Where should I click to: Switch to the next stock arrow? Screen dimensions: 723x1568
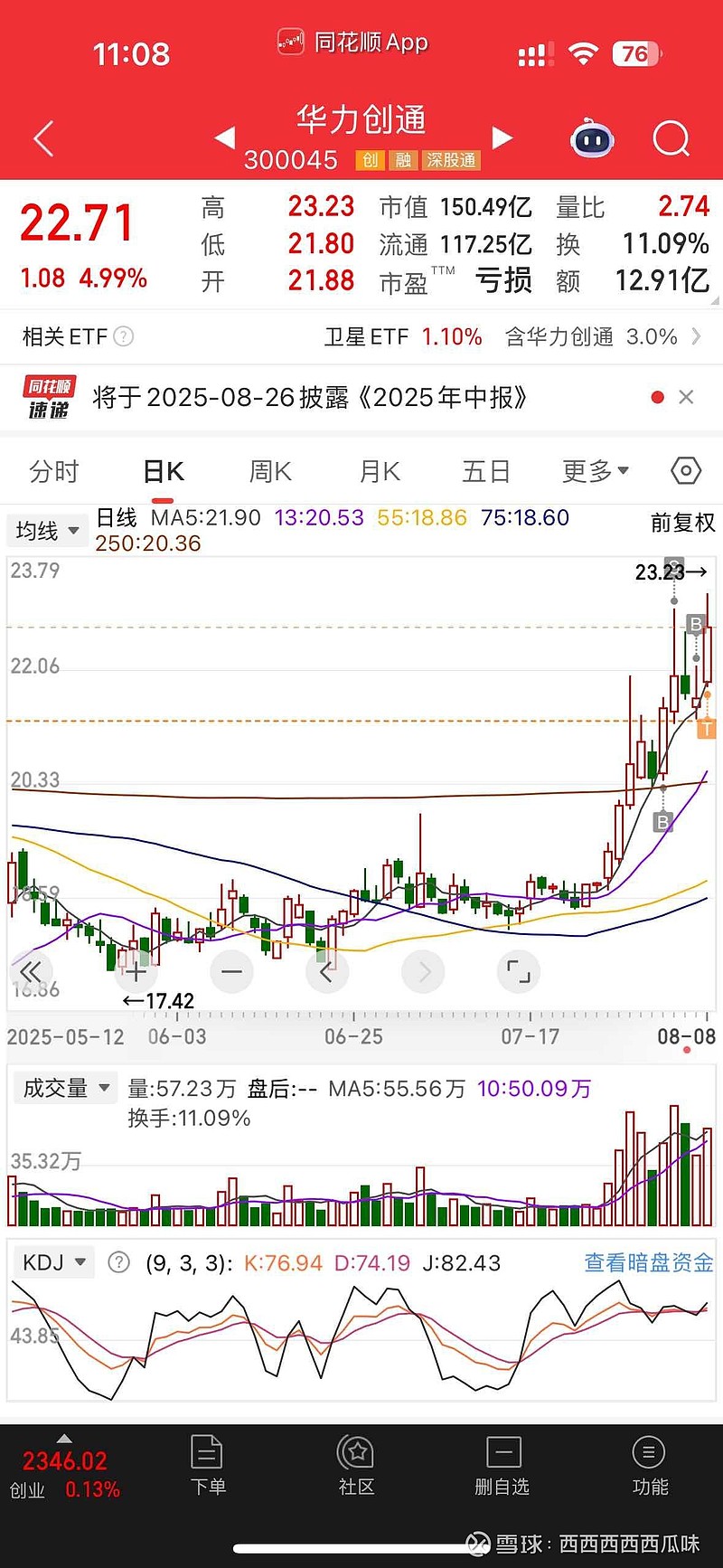click(x=502, y=138)
